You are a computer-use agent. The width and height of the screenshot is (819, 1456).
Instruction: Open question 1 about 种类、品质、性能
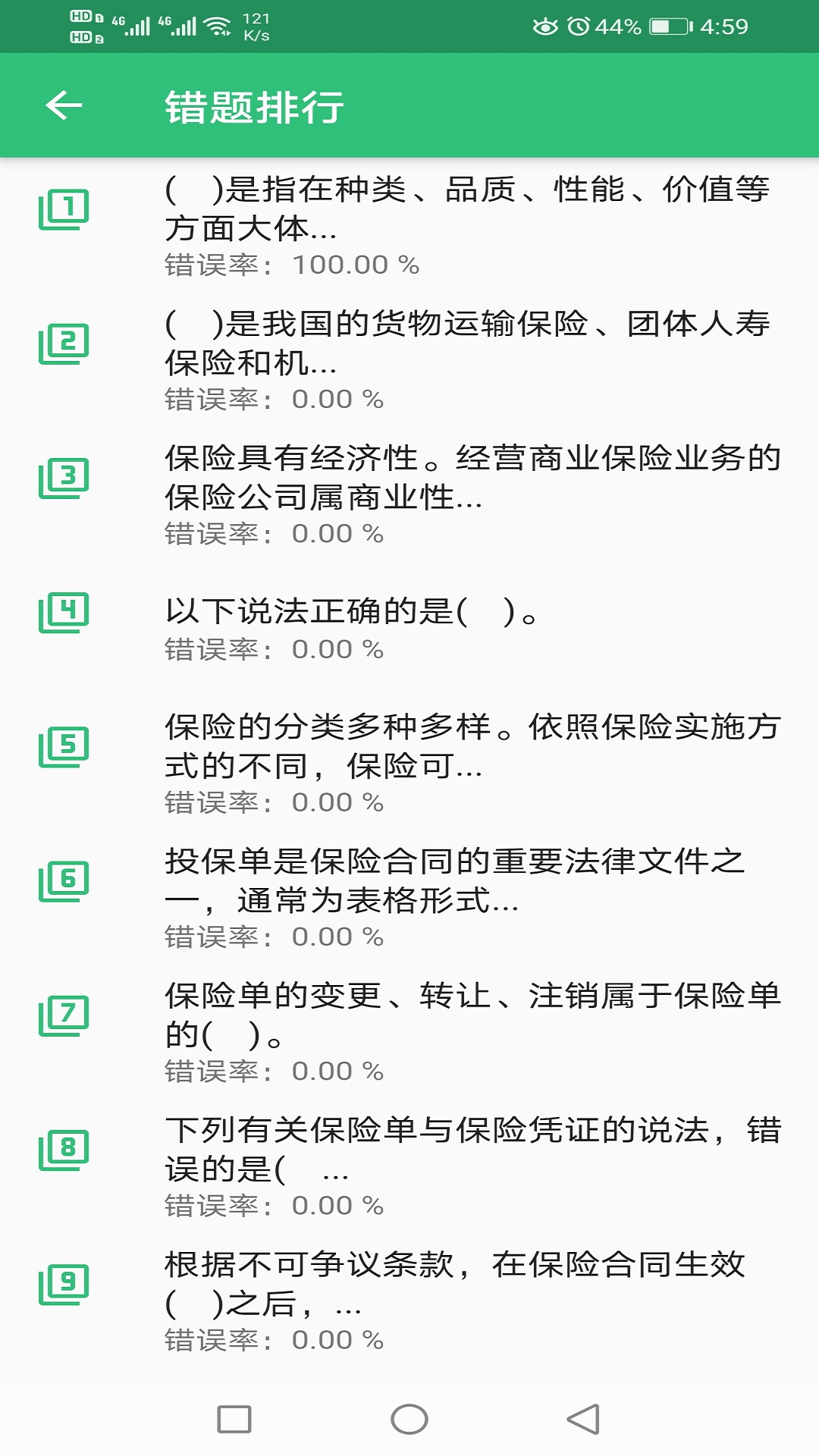click(409, 225)
